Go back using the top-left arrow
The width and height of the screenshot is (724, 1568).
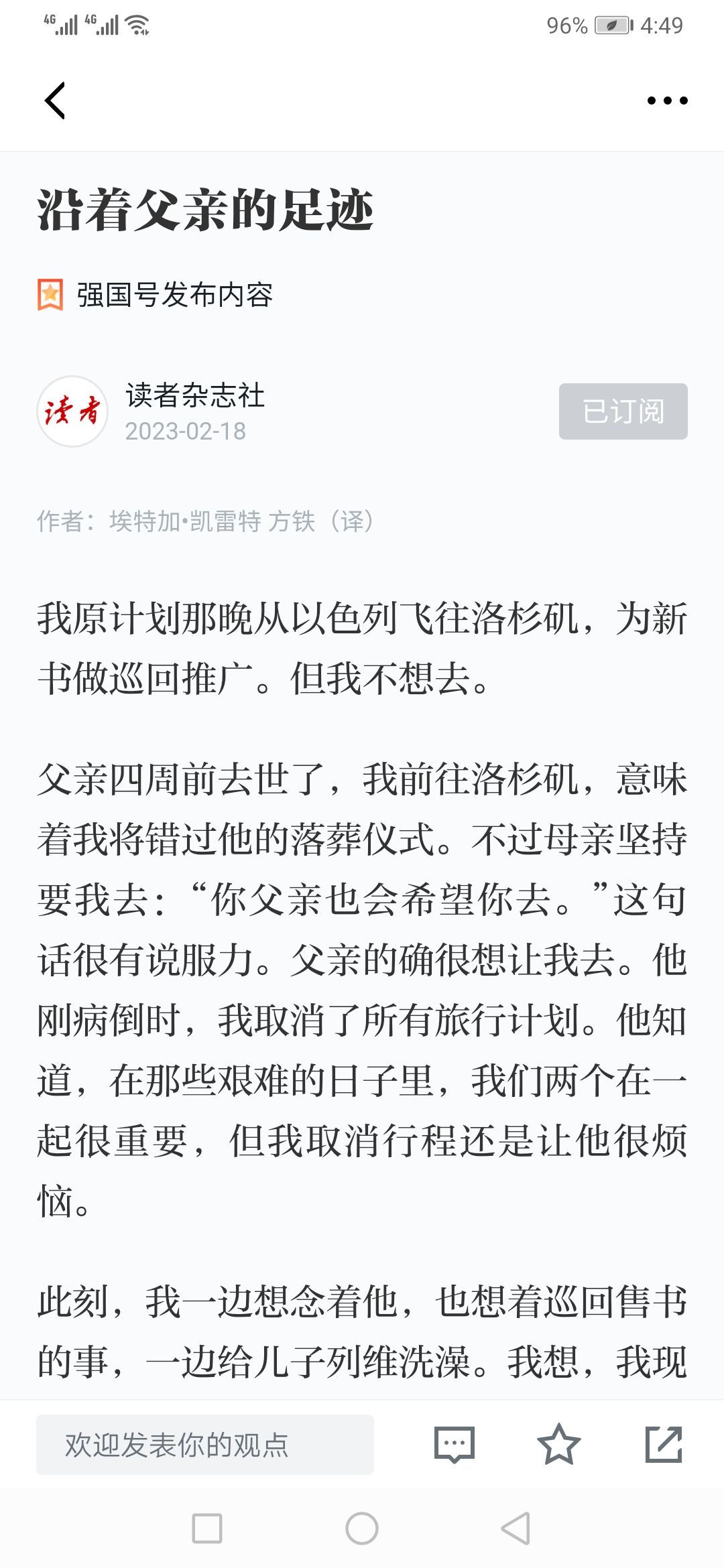[55, 101]
